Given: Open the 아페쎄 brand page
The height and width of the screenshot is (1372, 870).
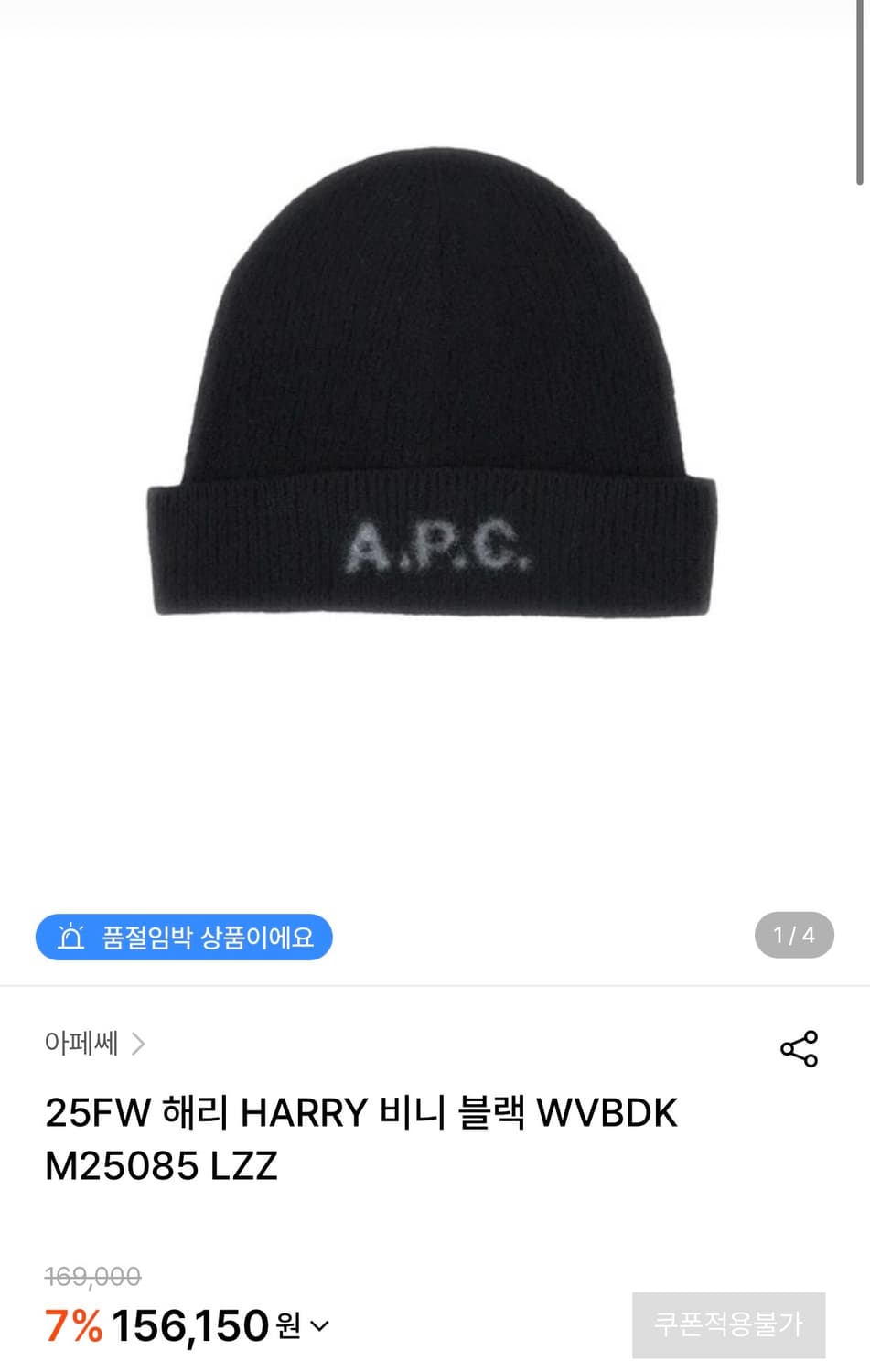Looking at the screenshot, I should (x=82, y=1044).
